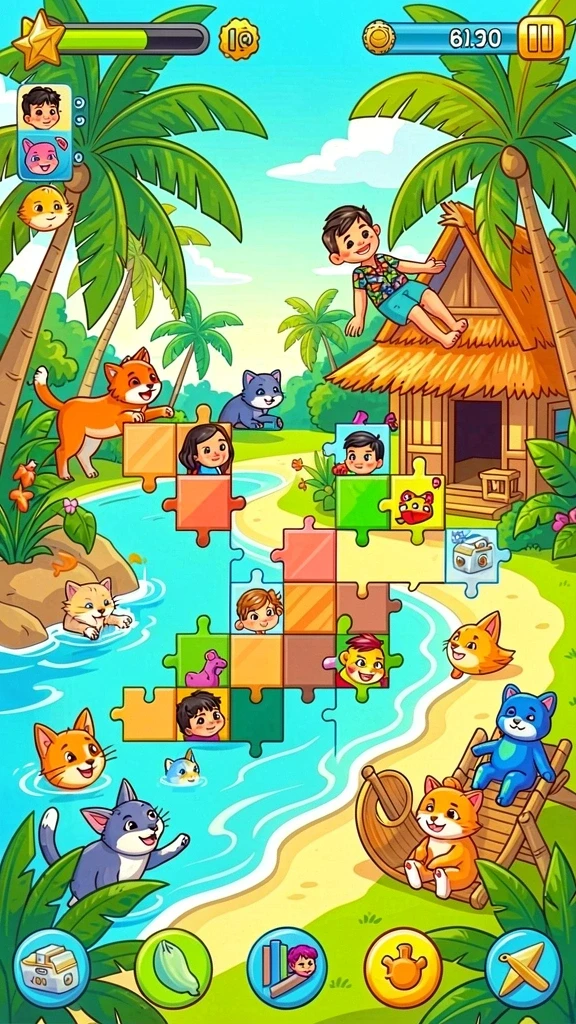Open the treasure chest button in the bottom bar
The width and height of the screenshot is (576, 1024).
point(52,967)
